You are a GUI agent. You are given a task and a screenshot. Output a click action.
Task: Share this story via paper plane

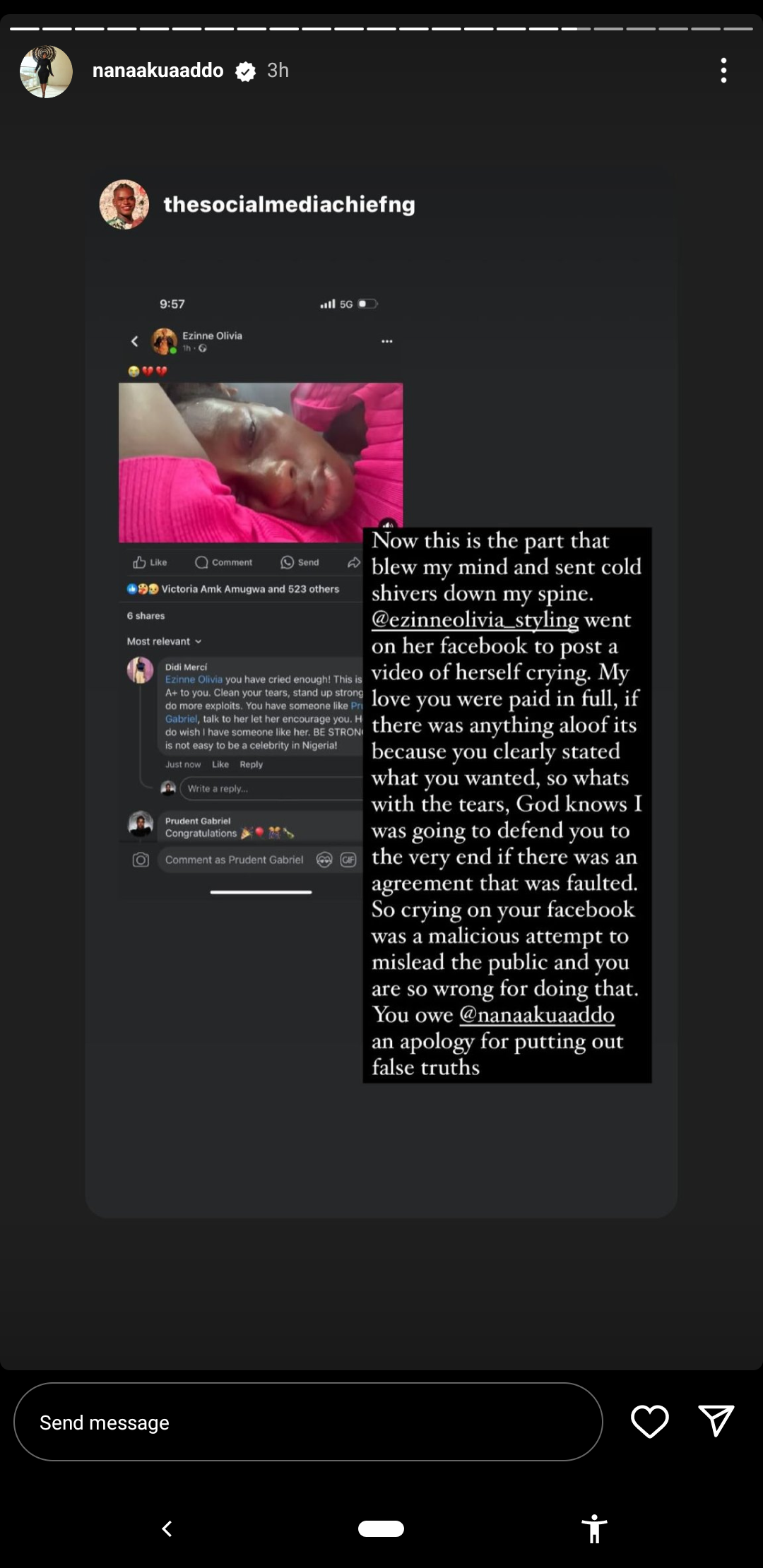[x=716, y=1421]
